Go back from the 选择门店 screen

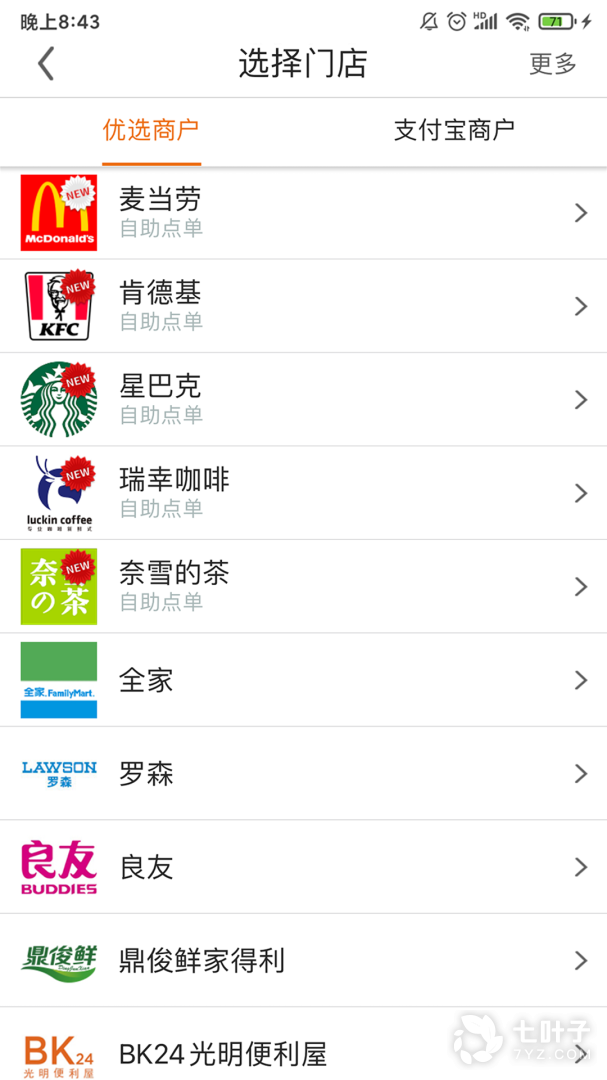[46, 64]
